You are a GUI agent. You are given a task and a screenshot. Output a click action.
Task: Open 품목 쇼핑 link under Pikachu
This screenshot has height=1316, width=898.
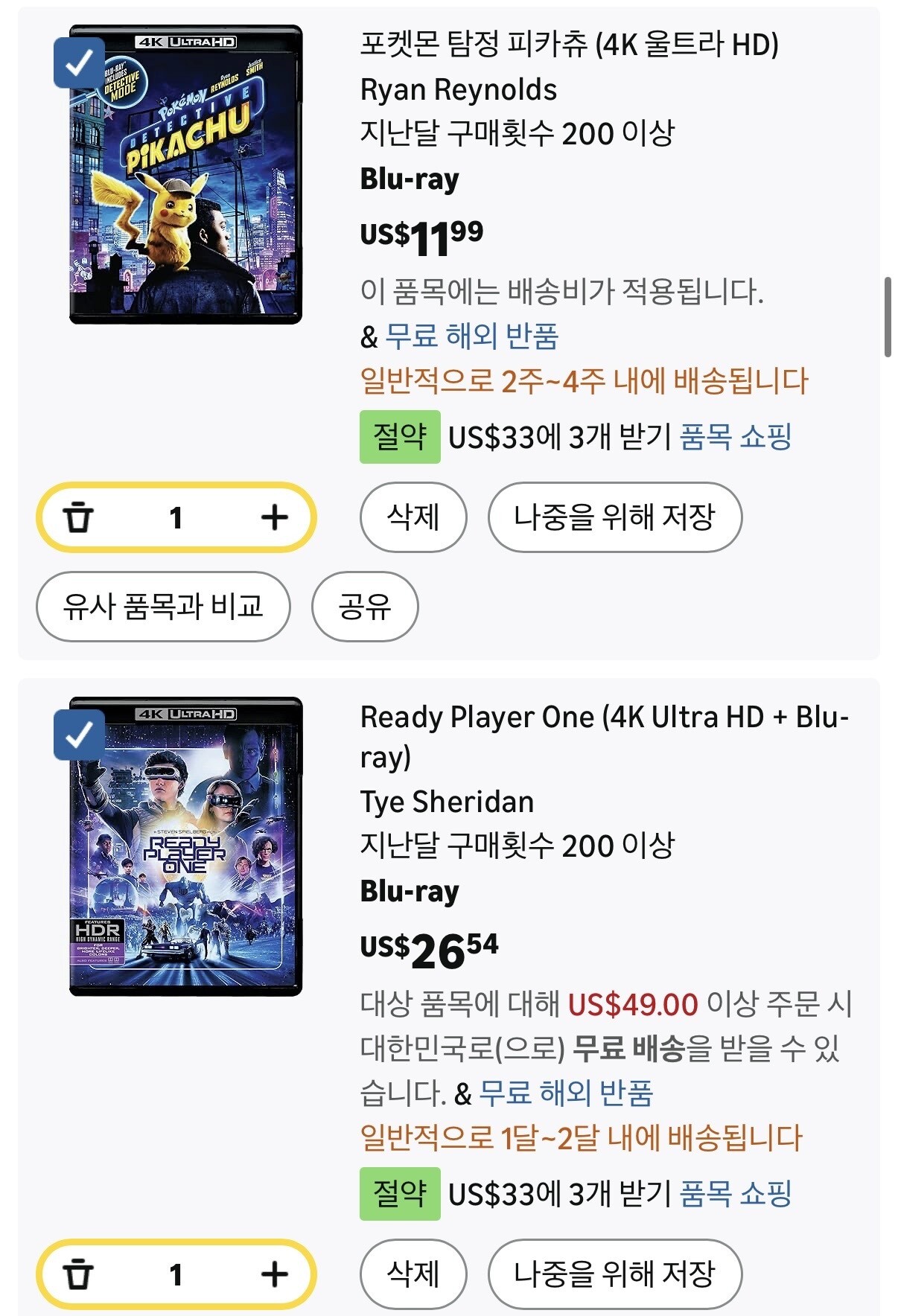click(735, 437)
